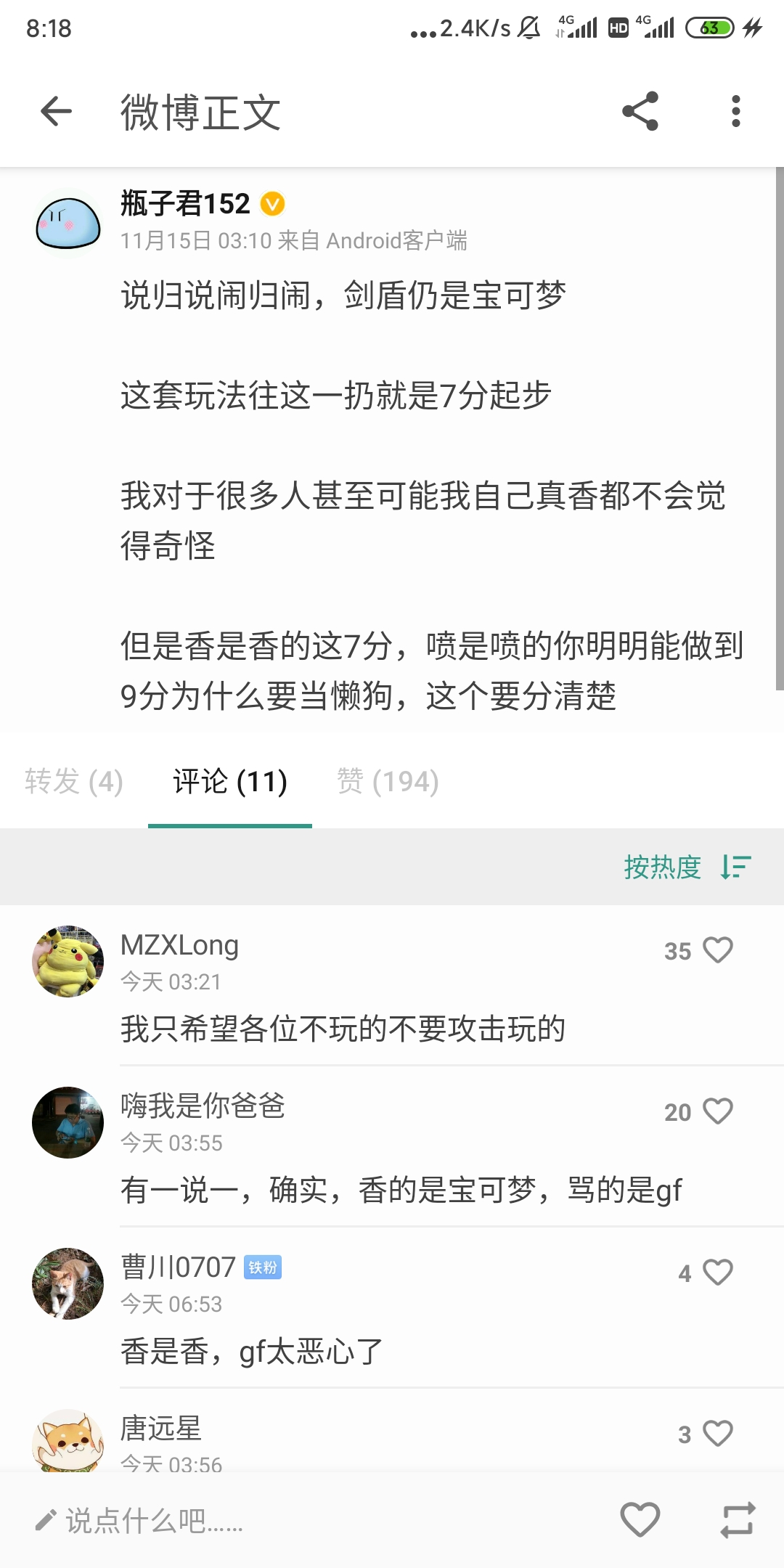Change comment sorting via 按热度
Image resolution: width=784 pixels, height=1568 pixels.
[x=687, y=867]
